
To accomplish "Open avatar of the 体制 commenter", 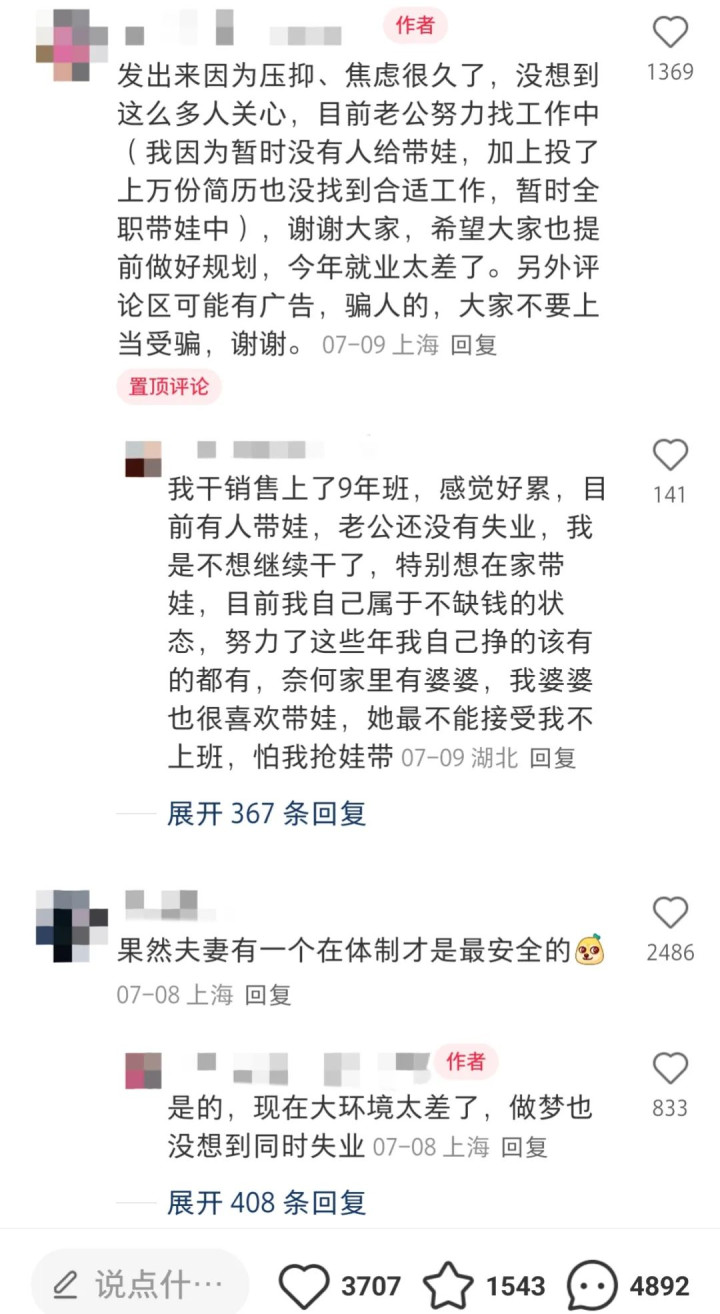I will 70,925.
